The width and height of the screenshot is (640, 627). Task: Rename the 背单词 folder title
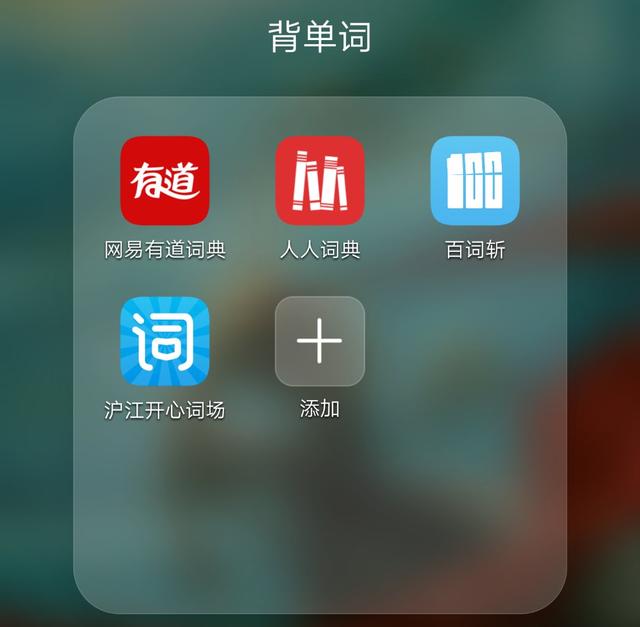coord(320,37)
